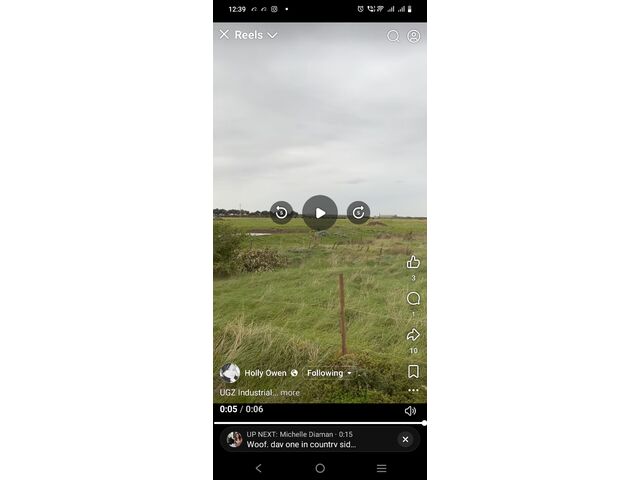The height and width of the screenshot is (480, 640).
Task: View Holly Owen's profile
Action: coord(265,373)
